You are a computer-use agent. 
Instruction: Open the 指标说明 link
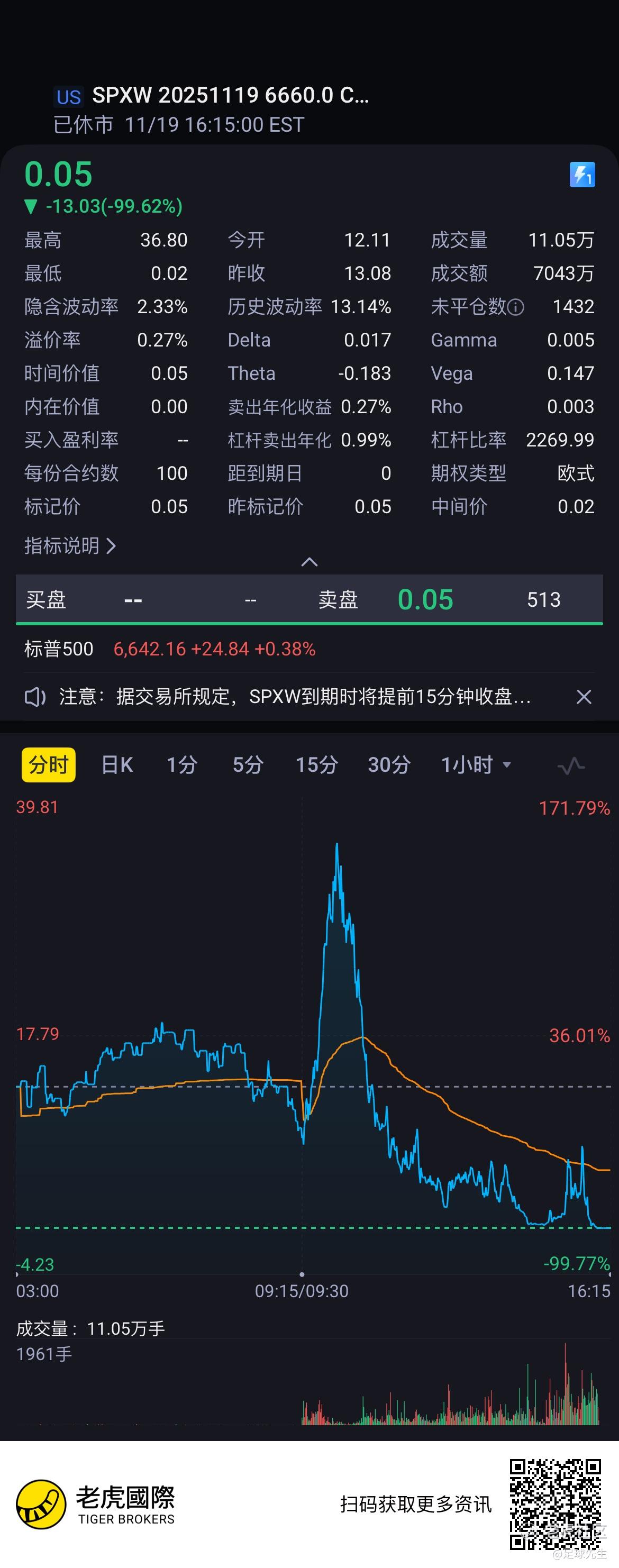coord(69,545)
